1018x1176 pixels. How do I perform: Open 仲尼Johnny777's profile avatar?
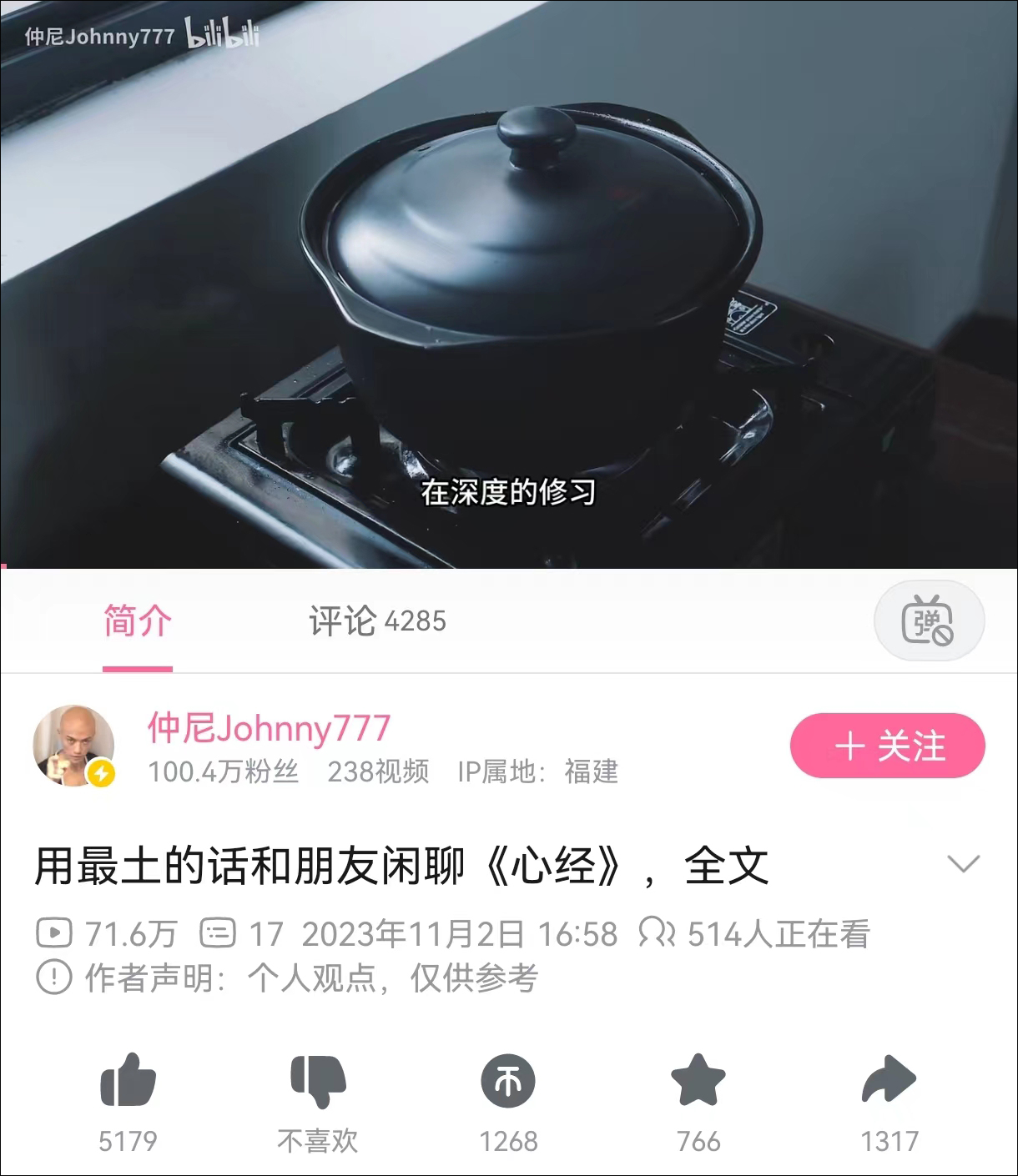click(x=73, y=746)
